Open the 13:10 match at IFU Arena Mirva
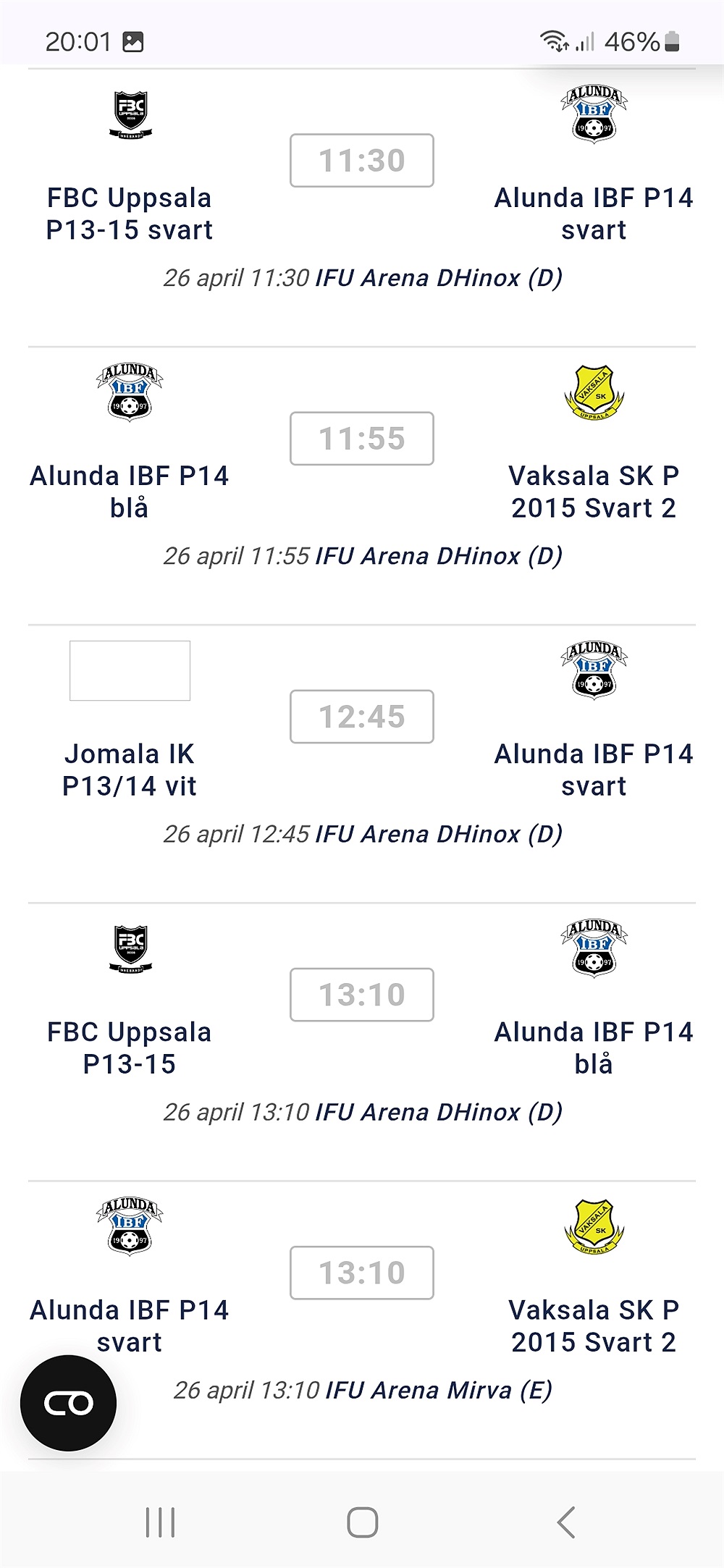Screen dimensions: 724x1568 (x=362, y=1273)
